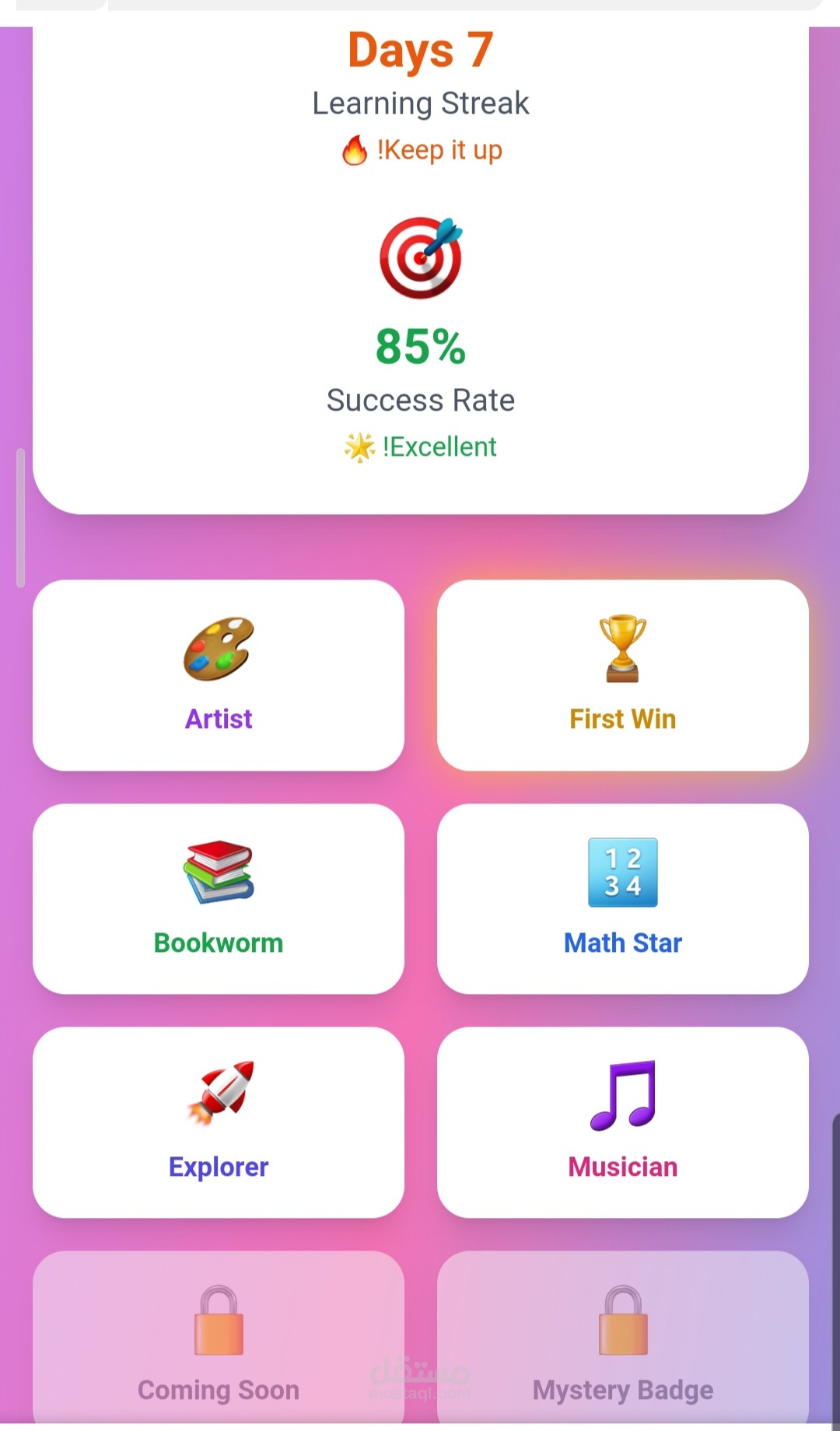Image resolution: width=840 pixels, height=1431 pixels.
Task: Open the Artist badge card
Action: click(x=219, y=675)
